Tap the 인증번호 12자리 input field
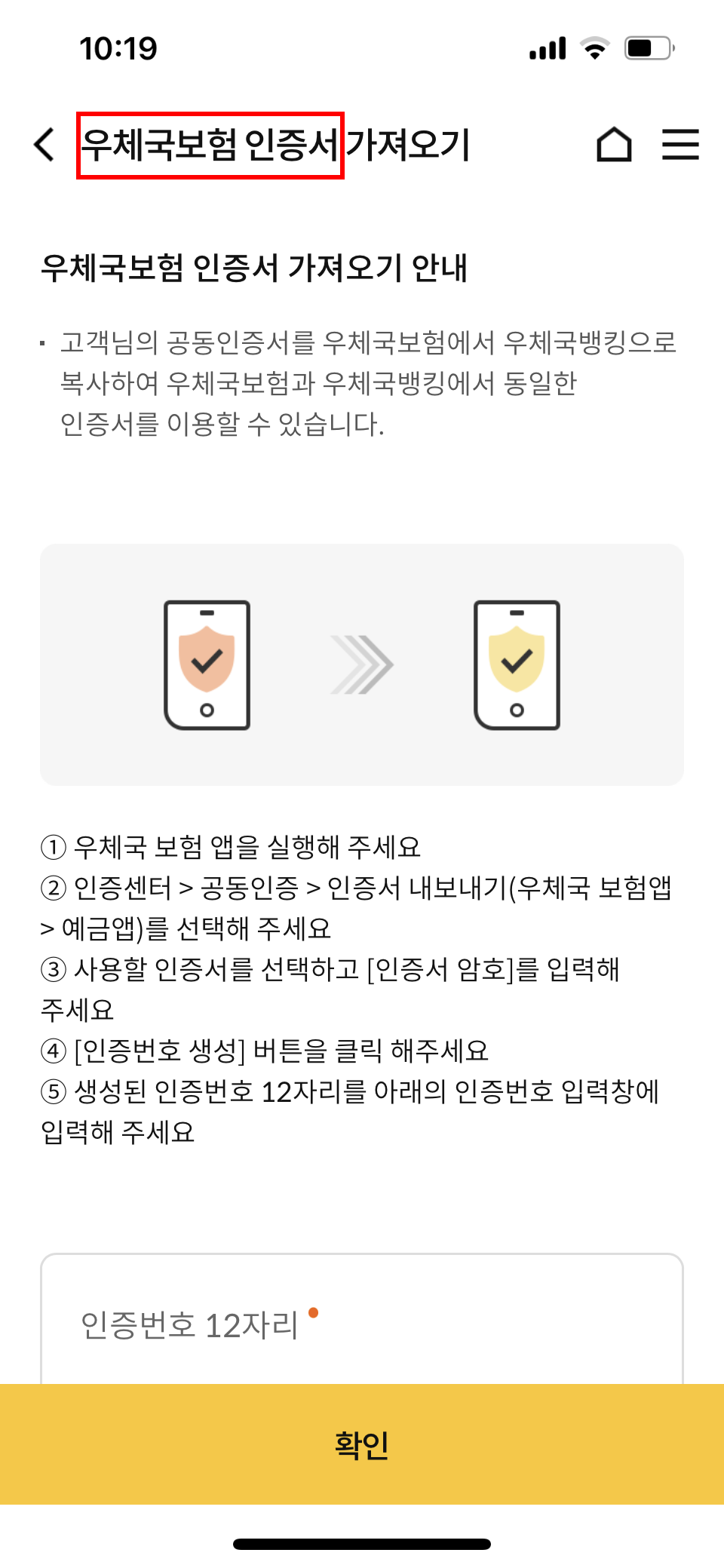Image resolution: width=724 pixels, height=1568 pixels. (x=362, y=1319)
